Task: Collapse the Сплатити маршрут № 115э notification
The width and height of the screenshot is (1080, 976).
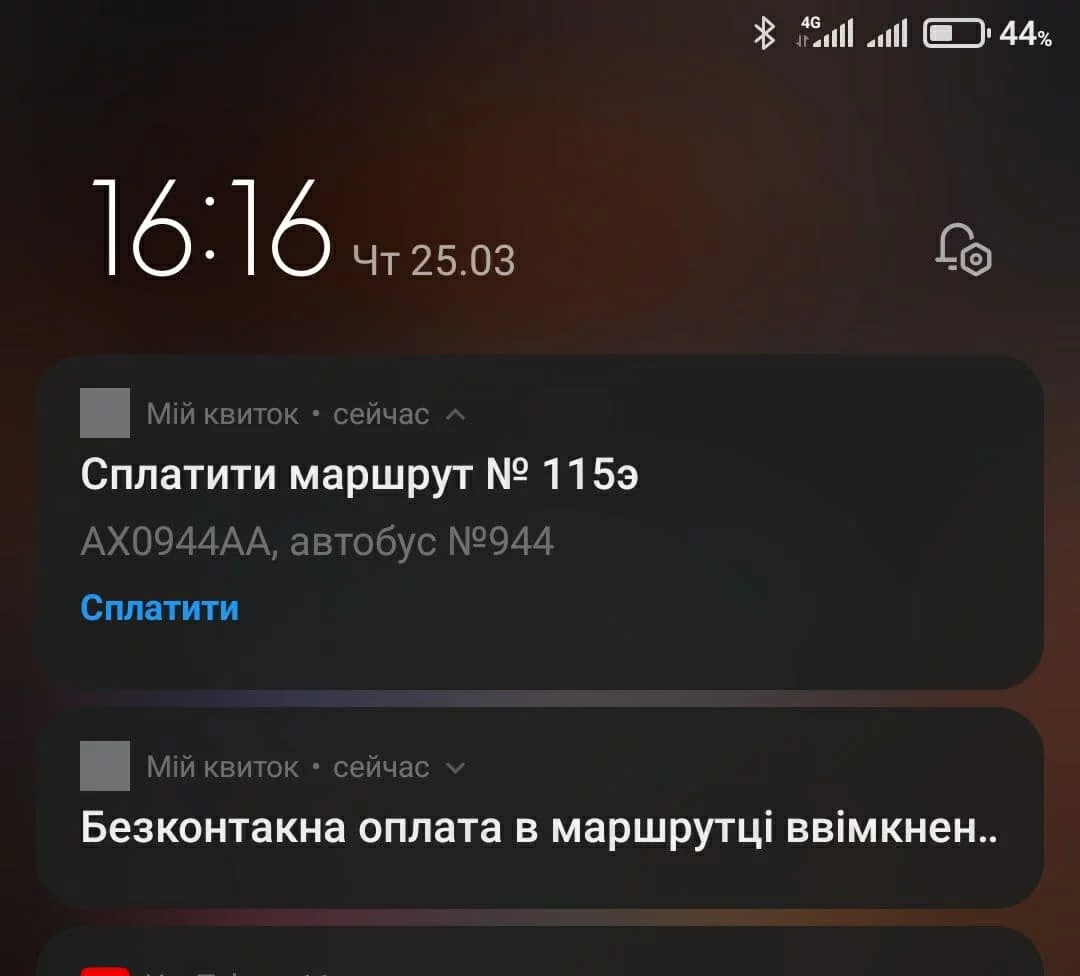Action: (455, 414)
